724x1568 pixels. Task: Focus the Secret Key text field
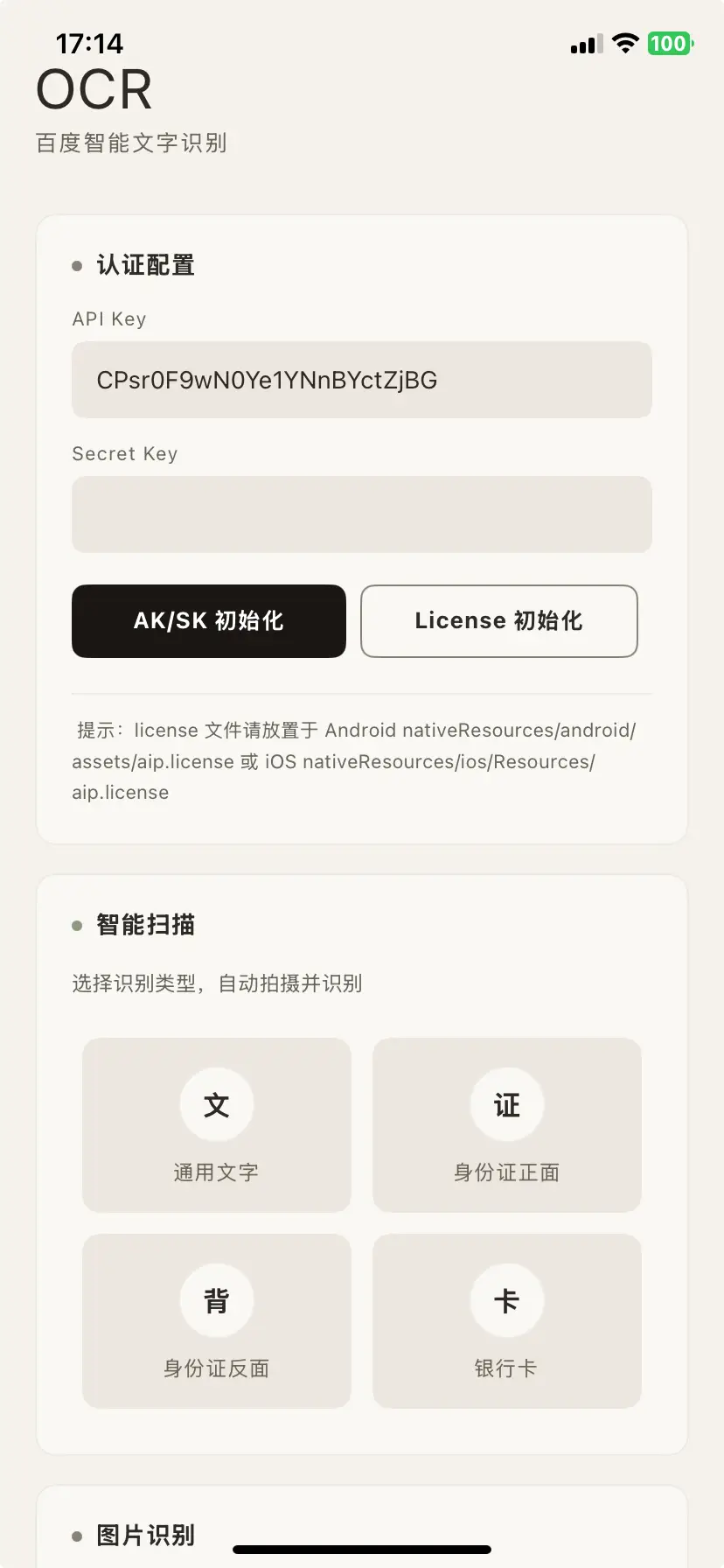[361, 514]
